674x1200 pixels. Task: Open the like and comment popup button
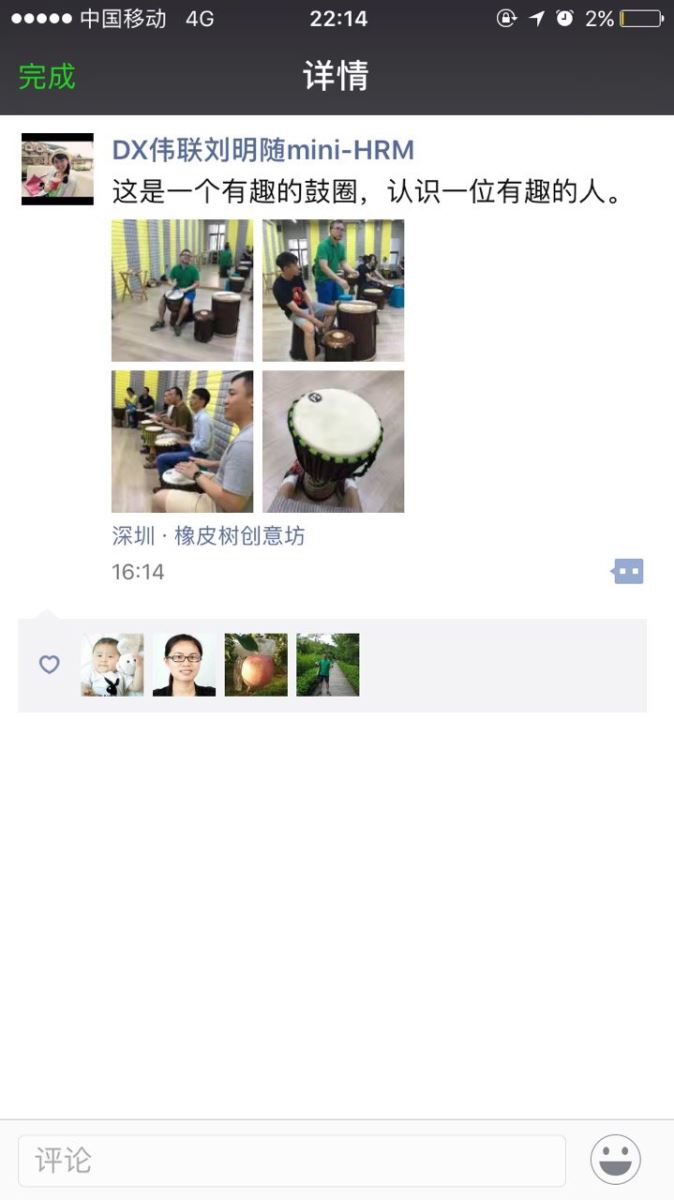point(628,571)
